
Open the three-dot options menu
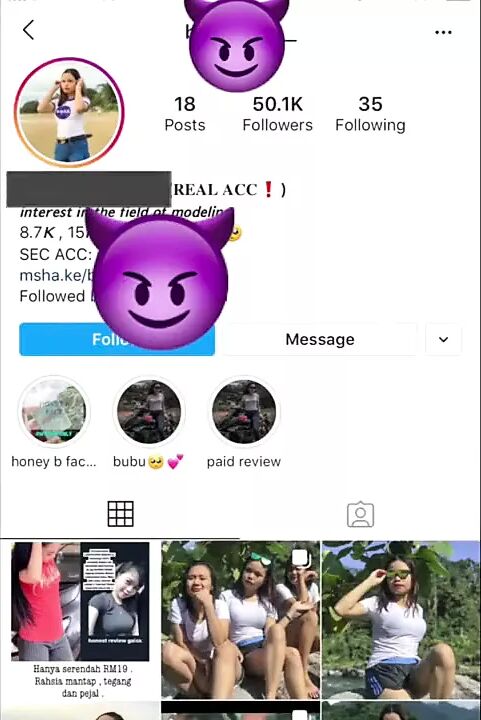[443, 33]
